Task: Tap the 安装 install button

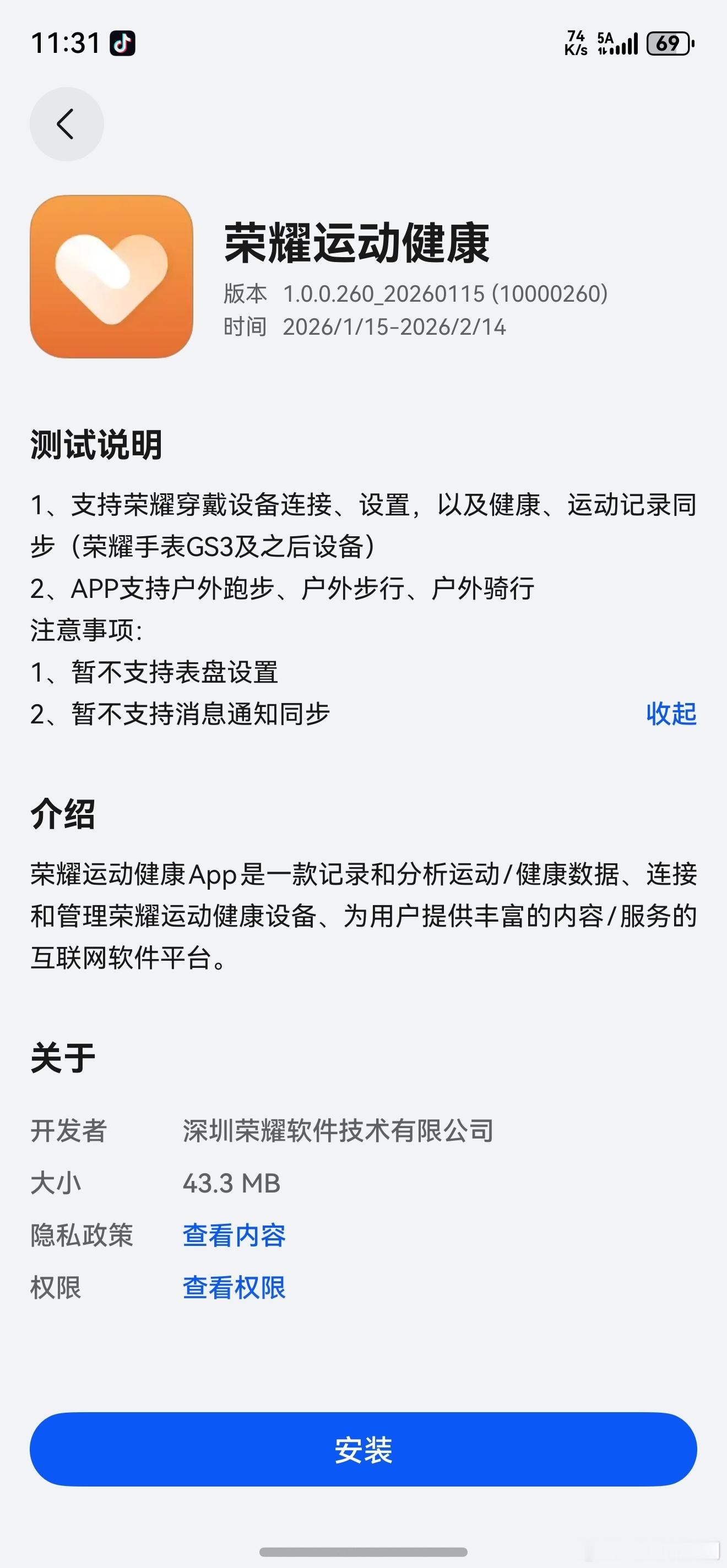Action: point(363,1449)
